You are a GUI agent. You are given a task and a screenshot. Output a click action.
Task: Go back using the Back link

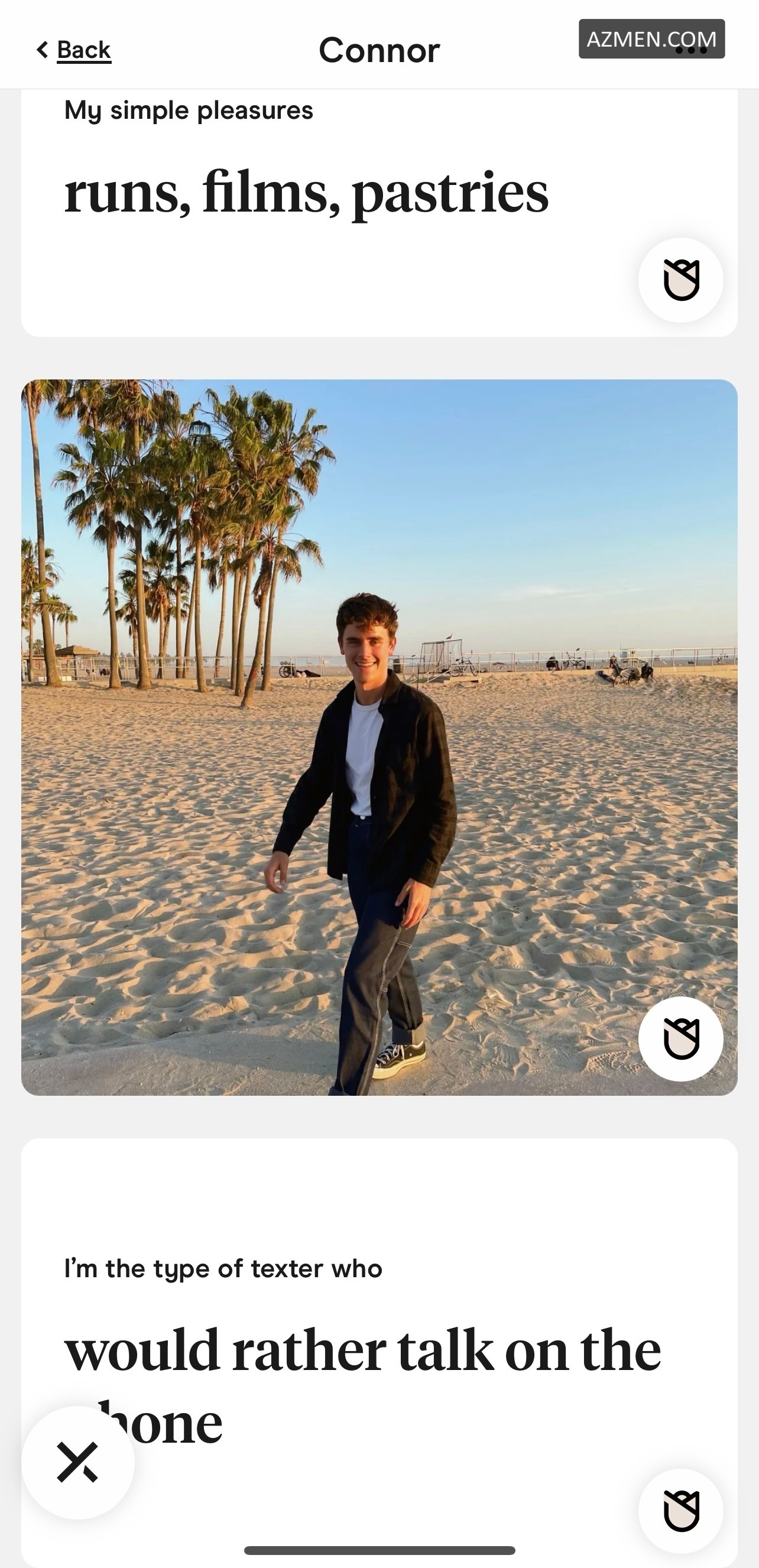pos(74,50)
